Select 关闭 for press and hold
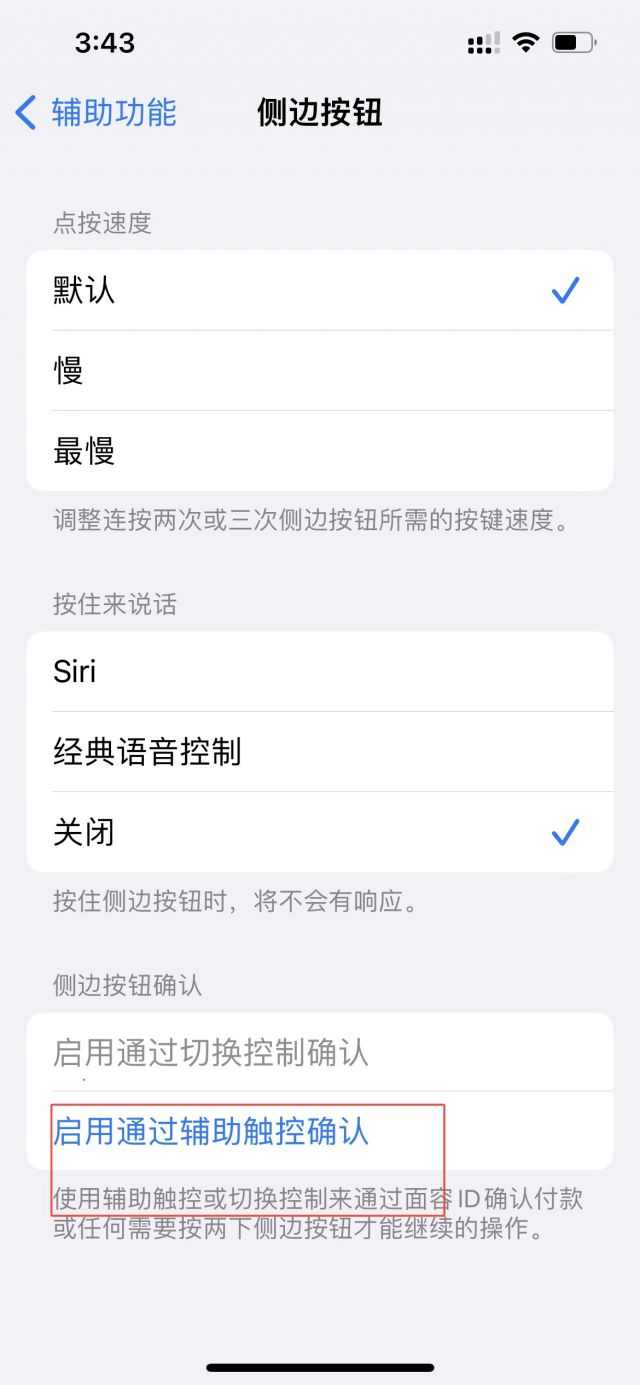This screenshot has height=1385, width=640. coord(319,832)
